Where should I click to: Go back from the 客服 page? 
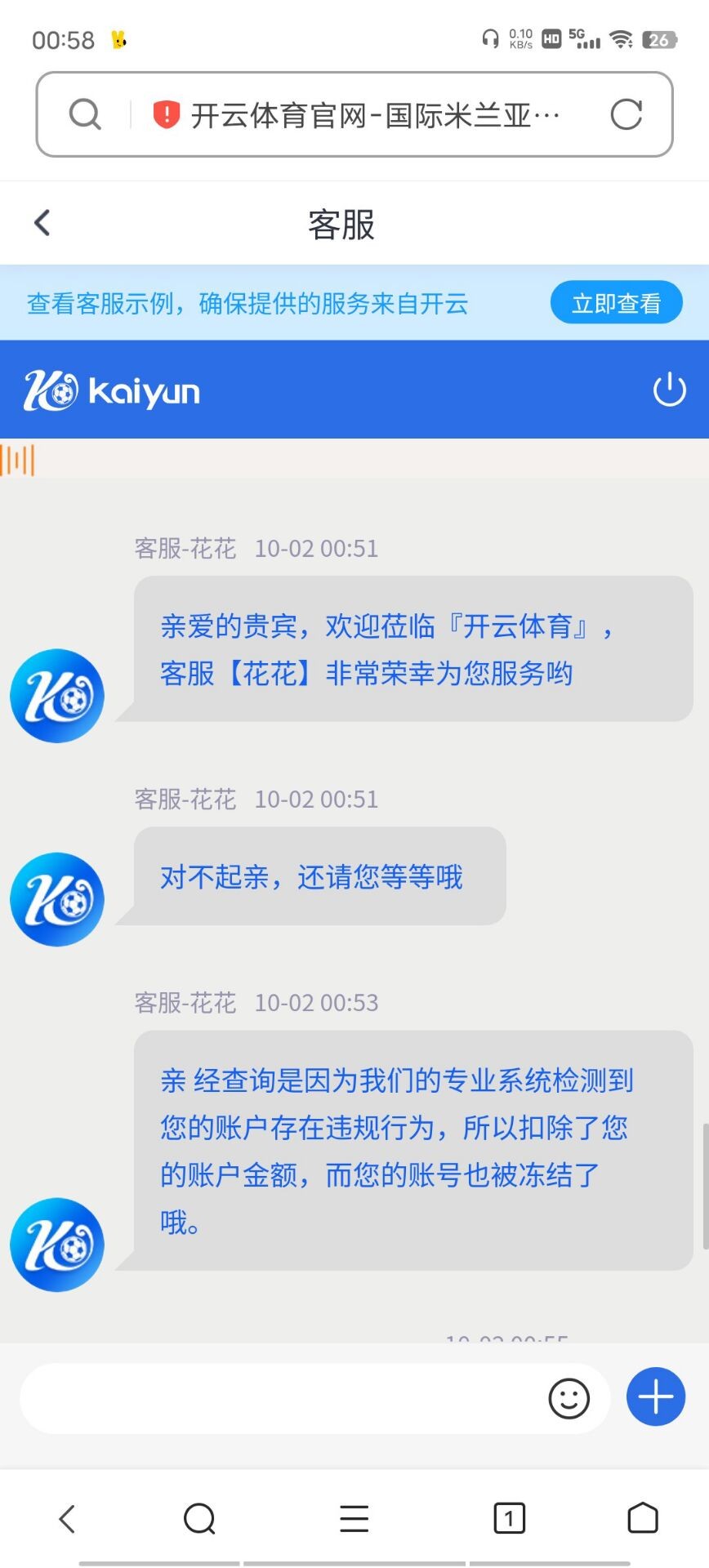point(42,223)
